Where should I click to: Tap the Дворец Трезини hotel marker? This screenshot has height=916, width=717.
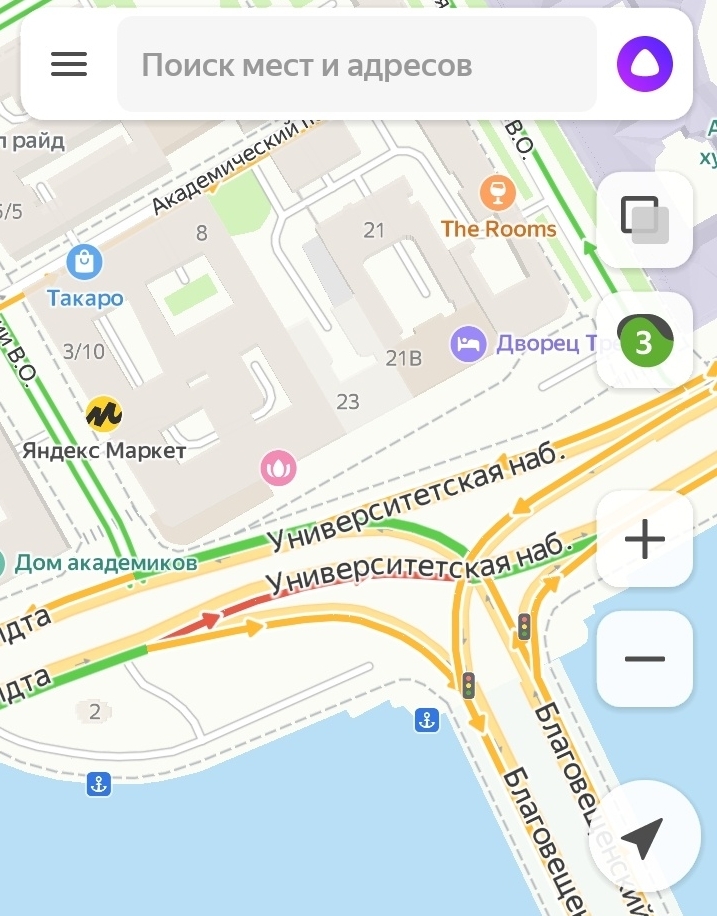point(467,345)
